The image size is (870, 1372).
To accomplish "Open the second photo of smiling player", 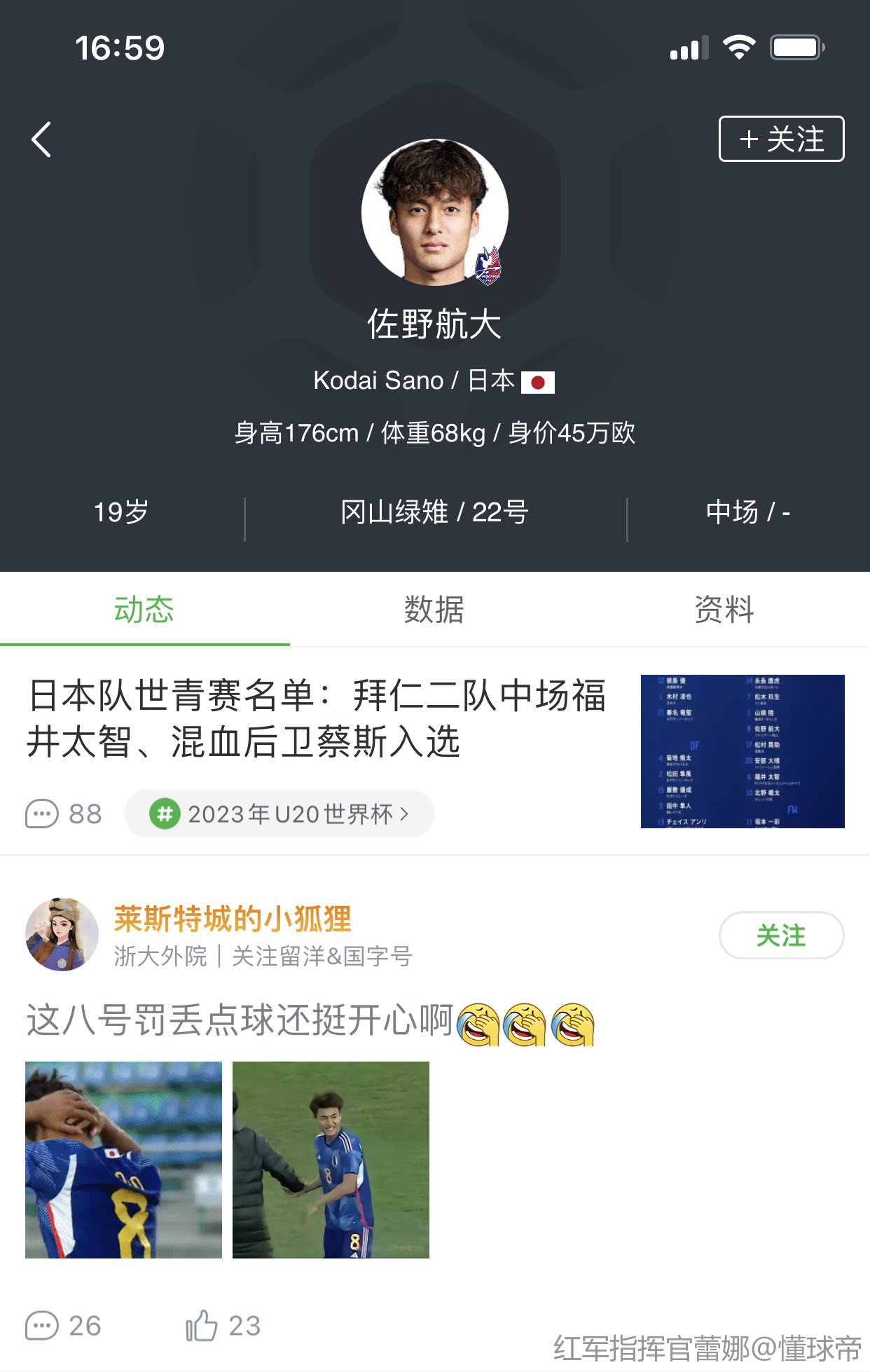I will coord(331,1160).
